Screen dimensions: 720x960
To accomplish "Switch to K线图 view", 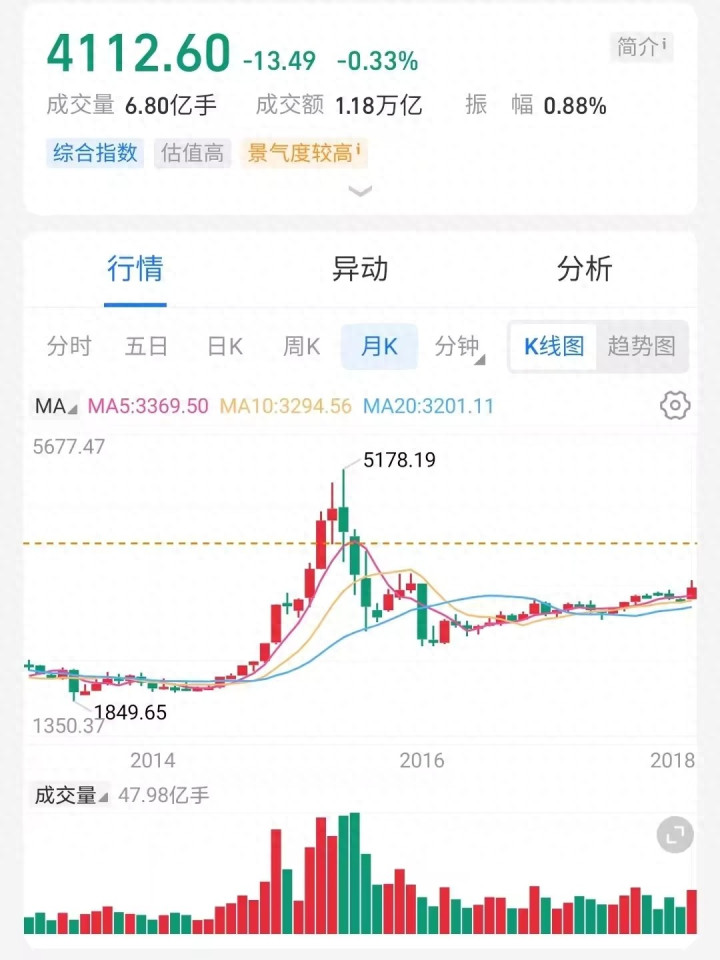I will [553, 347].
